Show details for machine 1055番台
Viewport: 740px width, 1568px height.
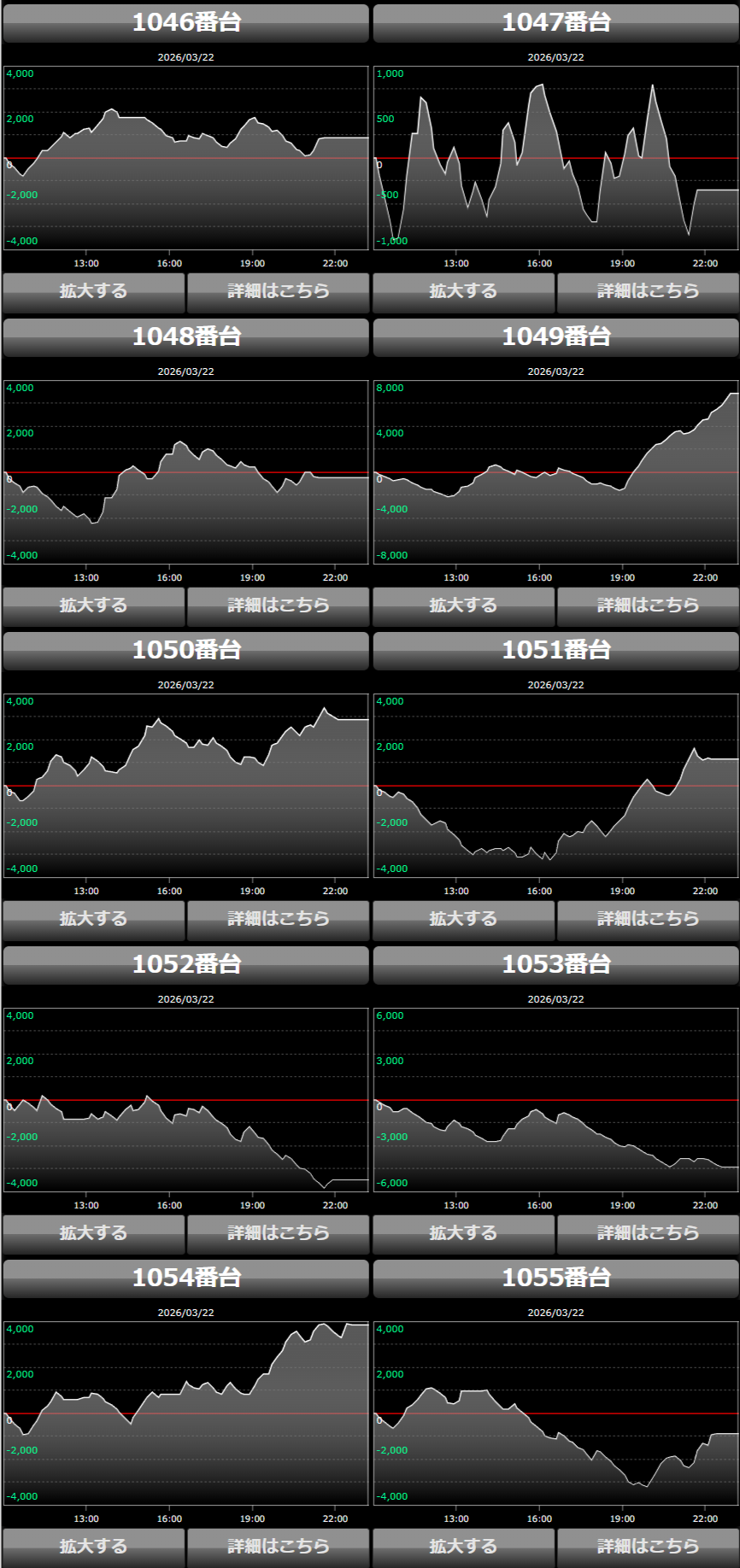648,1547
